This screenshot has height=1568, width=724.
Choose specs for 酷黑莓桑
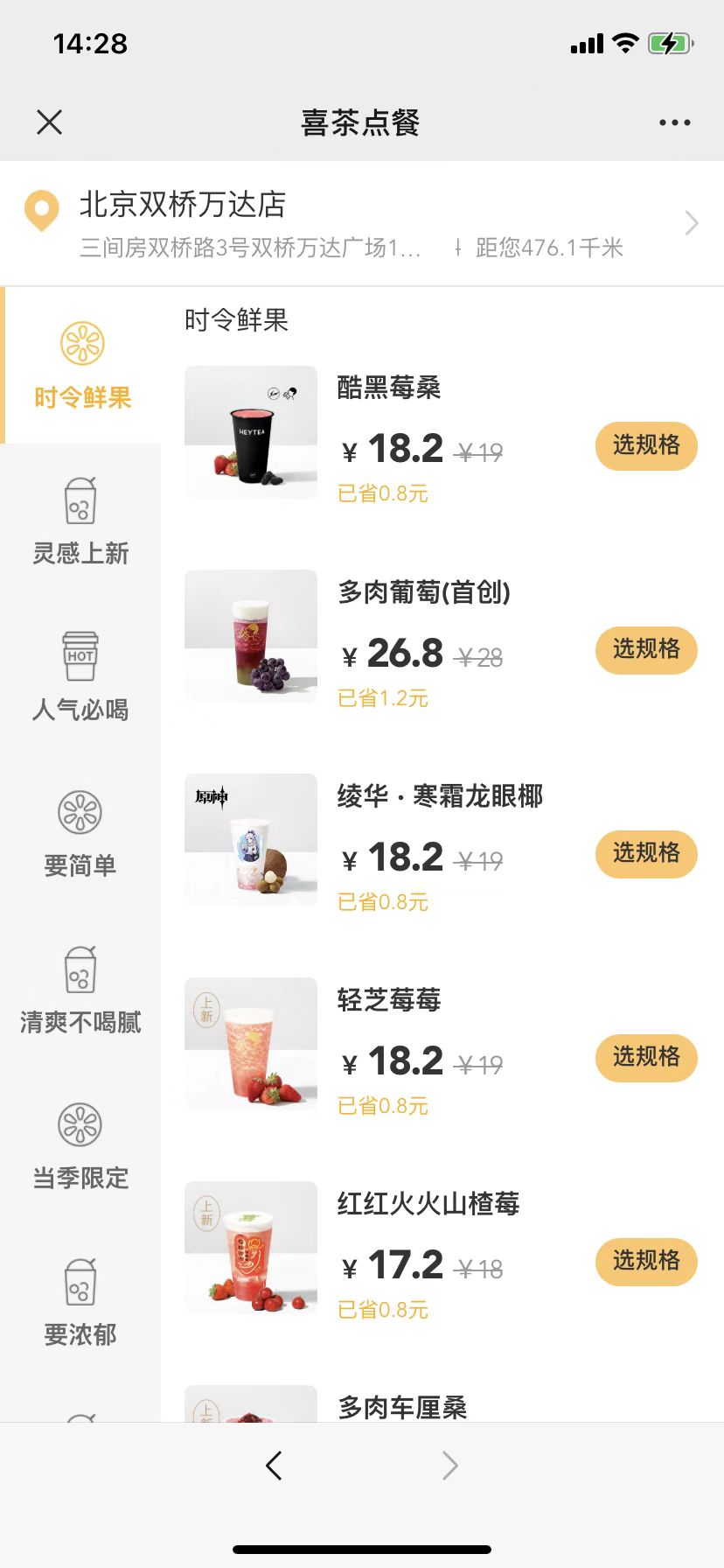(x=646, y=445)
